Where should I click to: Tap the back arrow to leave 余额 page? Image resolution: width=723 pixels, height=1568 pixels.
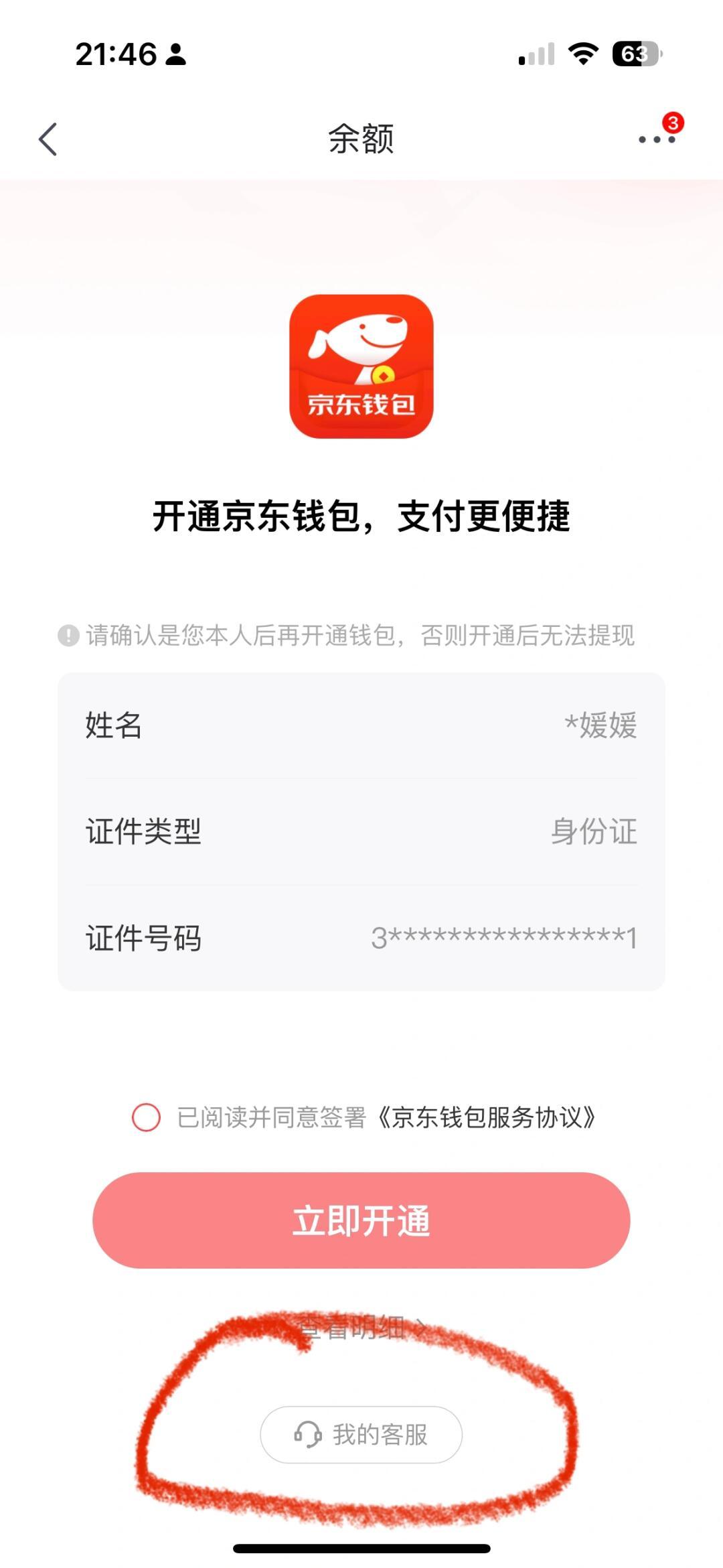coord(47,139)
